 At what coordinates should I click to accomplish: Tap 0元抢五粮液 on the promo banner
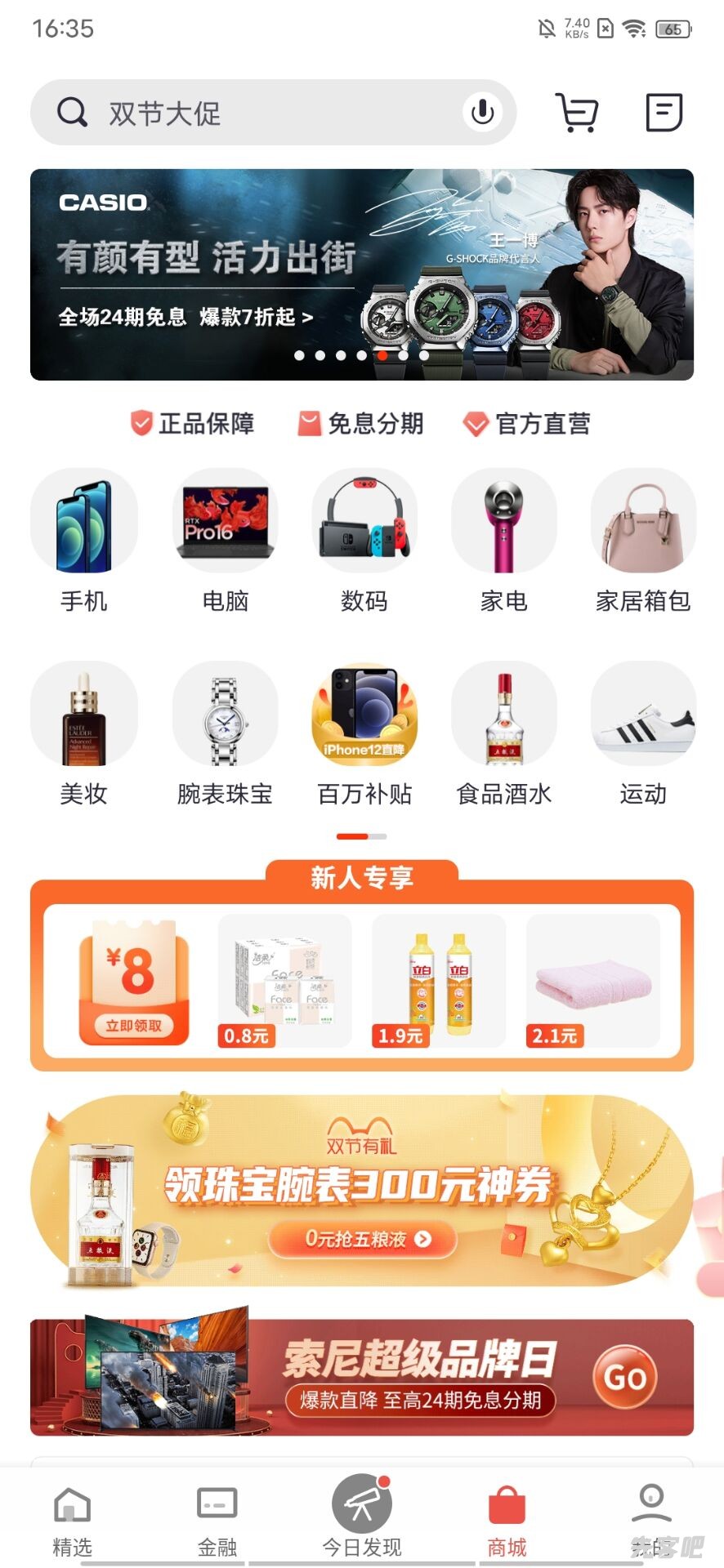click(363, 1239)
